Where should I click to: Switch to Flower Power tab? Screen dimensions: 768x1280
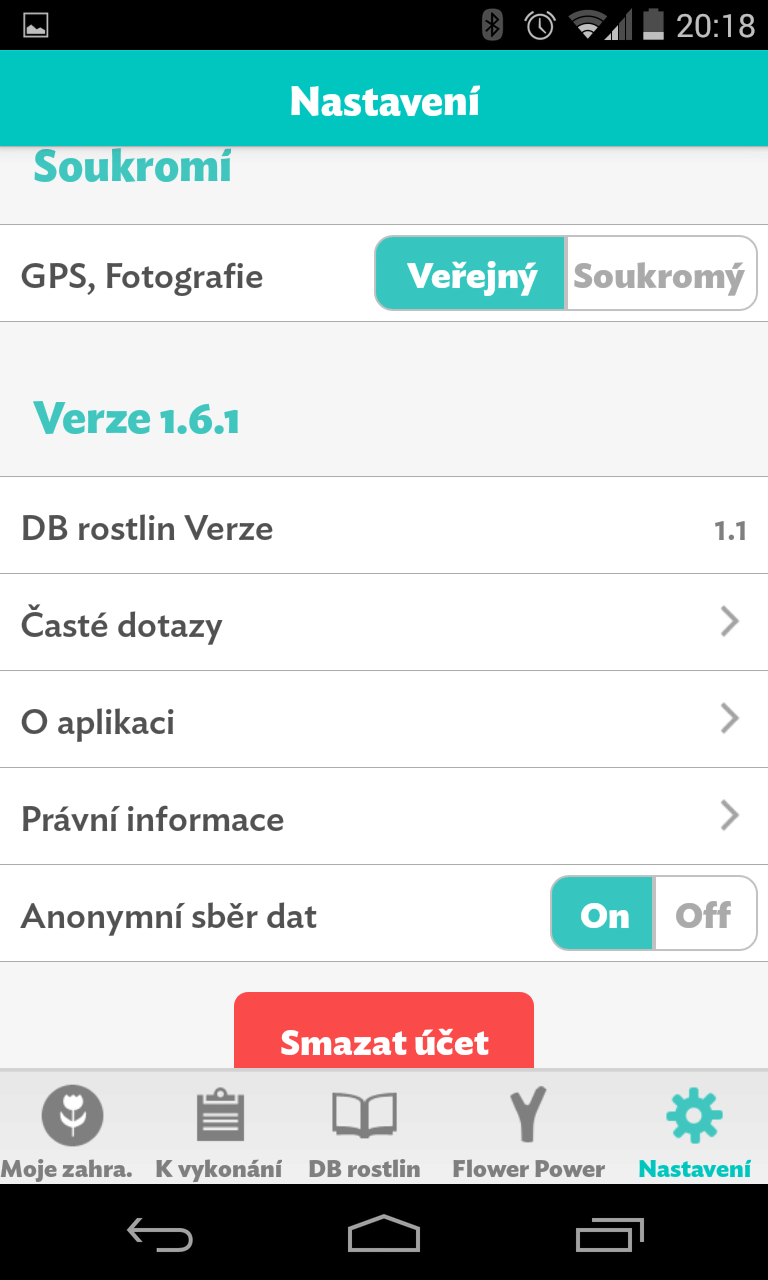528,1130
